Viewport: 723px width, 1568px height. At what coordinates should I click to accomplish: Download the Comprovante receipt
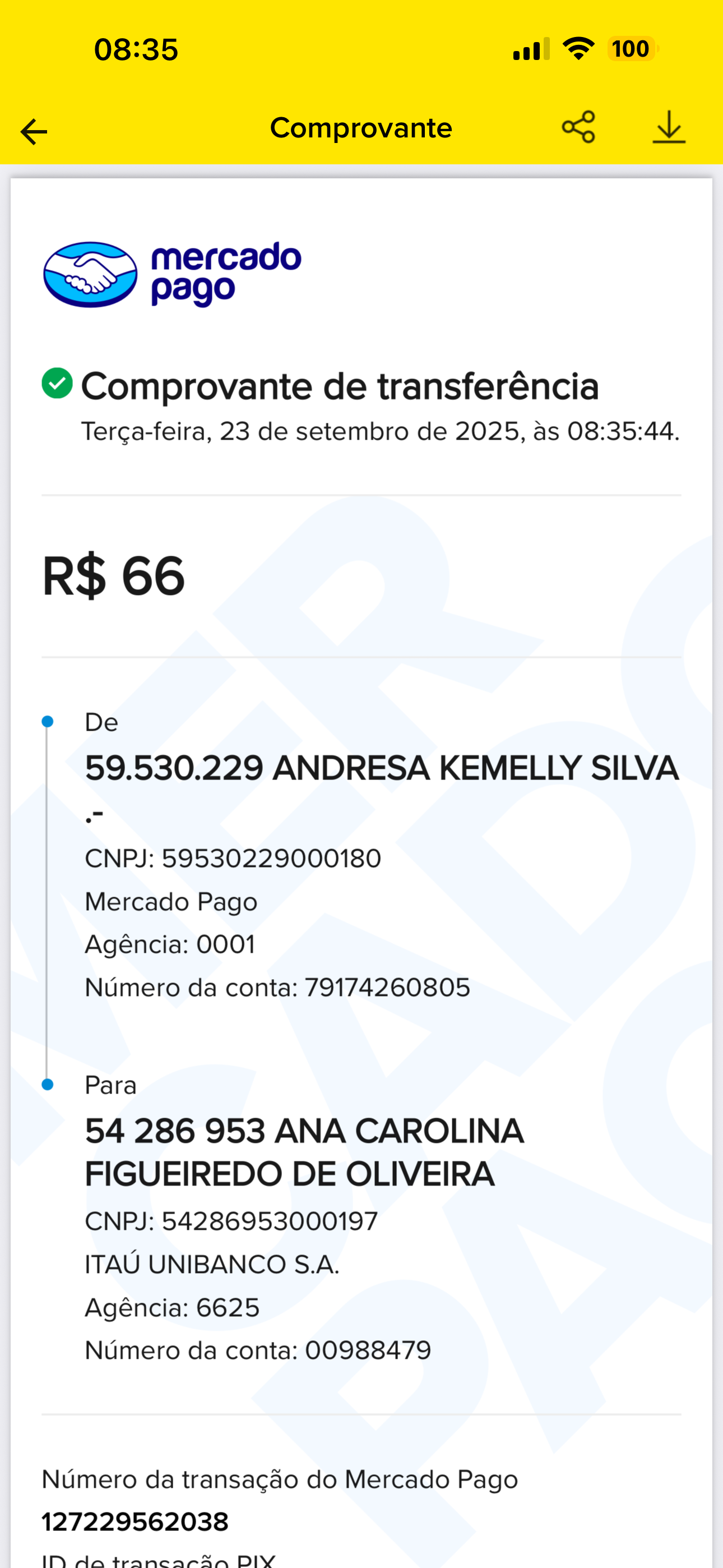point(669,127)
